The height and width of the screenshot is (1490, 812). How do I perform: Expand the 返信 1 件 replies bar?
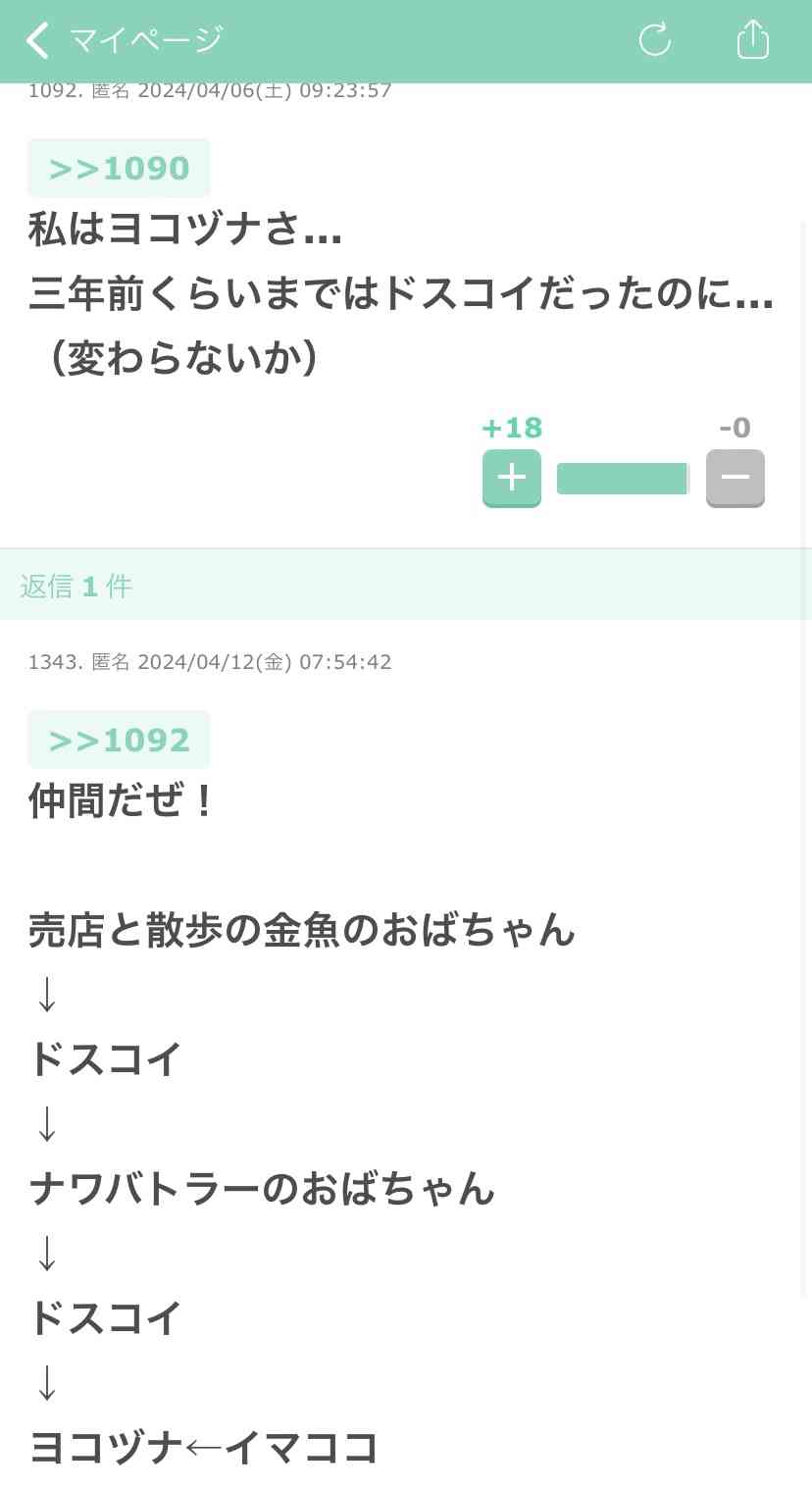coord(406,586)
